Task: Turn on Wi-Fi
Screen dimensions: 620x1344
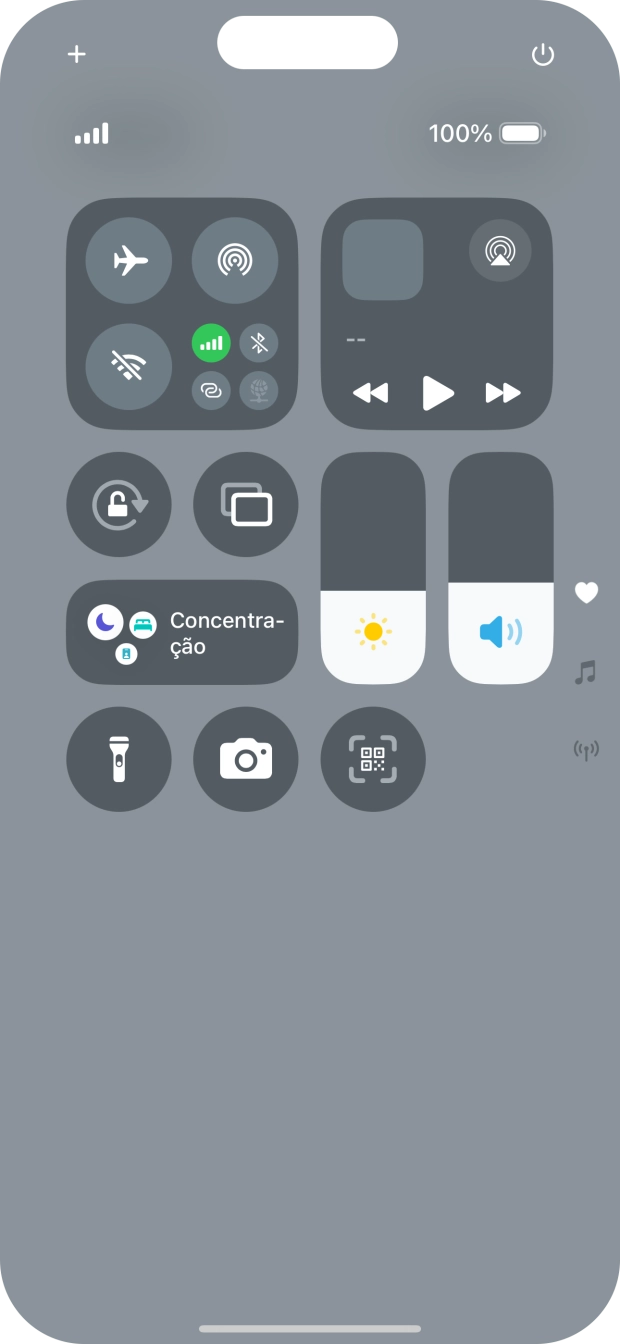Action: 129,367
